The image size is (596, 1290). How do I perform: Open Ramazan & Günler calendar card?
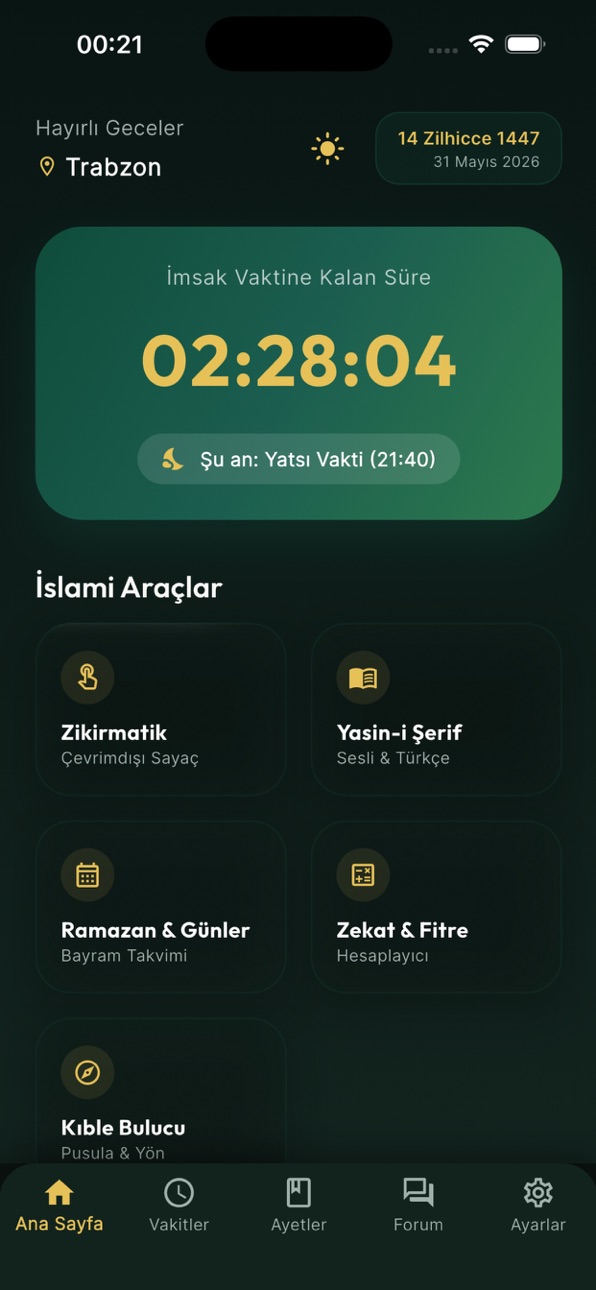coord(161,907)
